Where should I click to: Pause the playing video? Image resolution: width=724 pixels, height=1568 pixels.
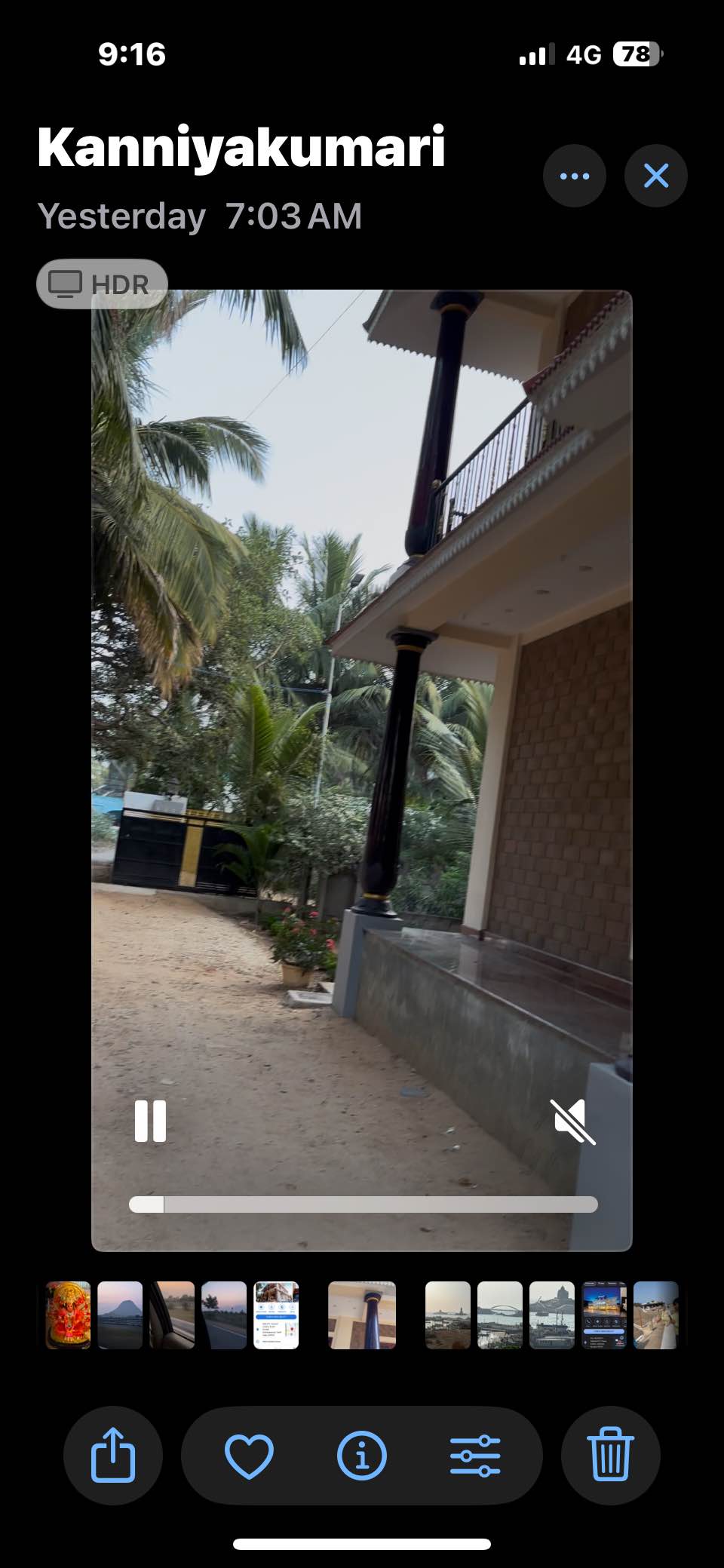[150, 1121]
